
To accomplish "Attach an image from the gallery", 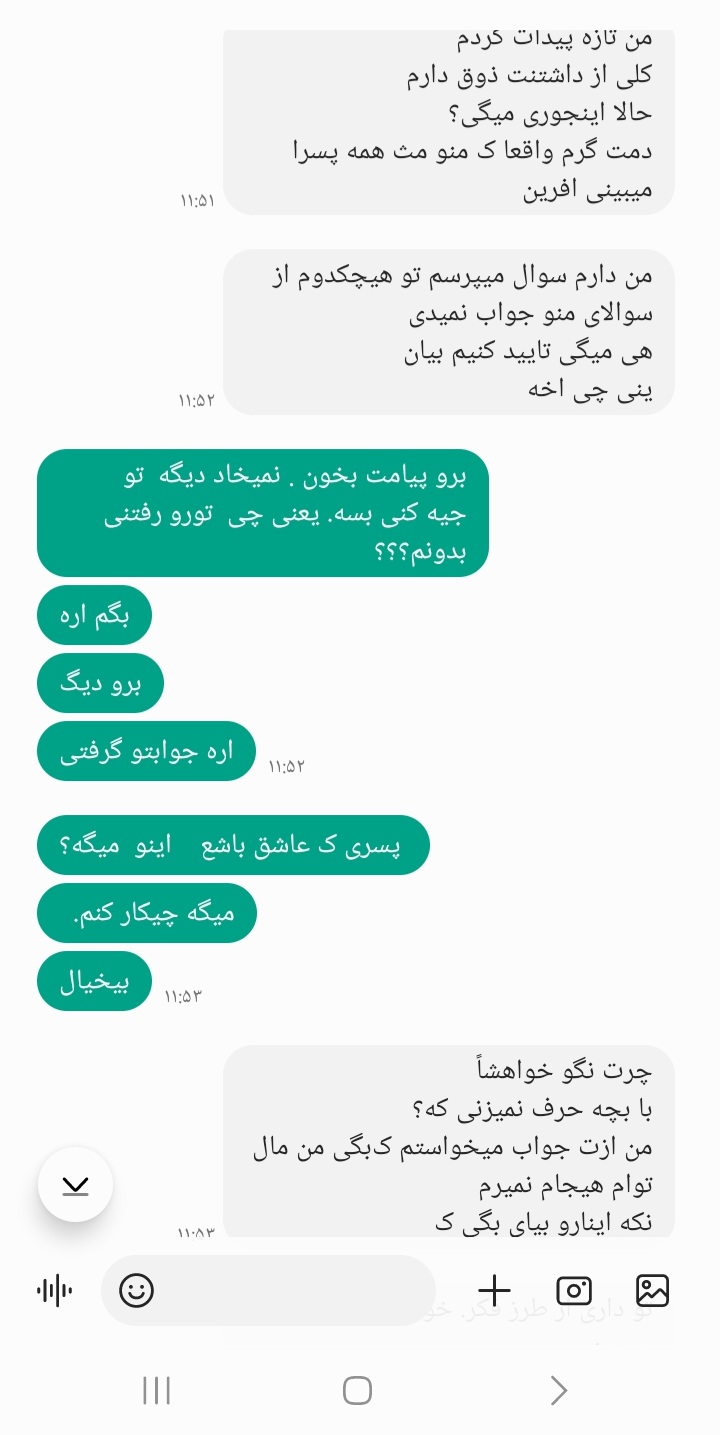I will [x=652, y=1291].
